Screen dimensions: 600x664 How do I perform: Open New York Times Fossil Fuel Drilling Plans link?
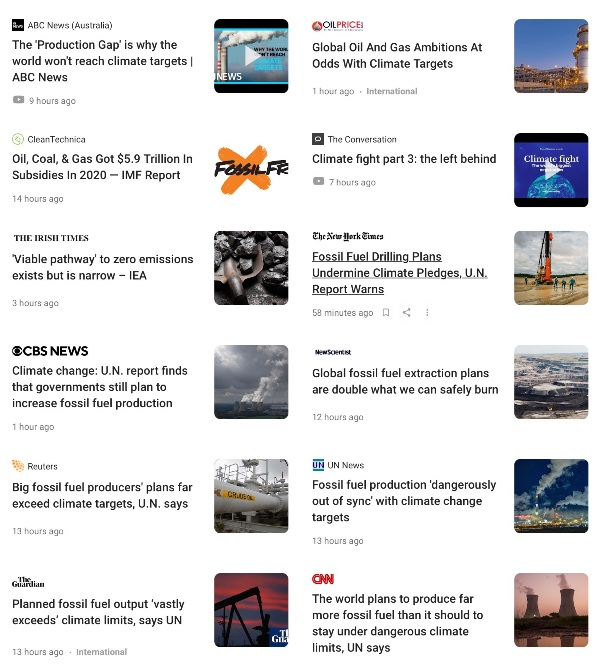point(399,273)
